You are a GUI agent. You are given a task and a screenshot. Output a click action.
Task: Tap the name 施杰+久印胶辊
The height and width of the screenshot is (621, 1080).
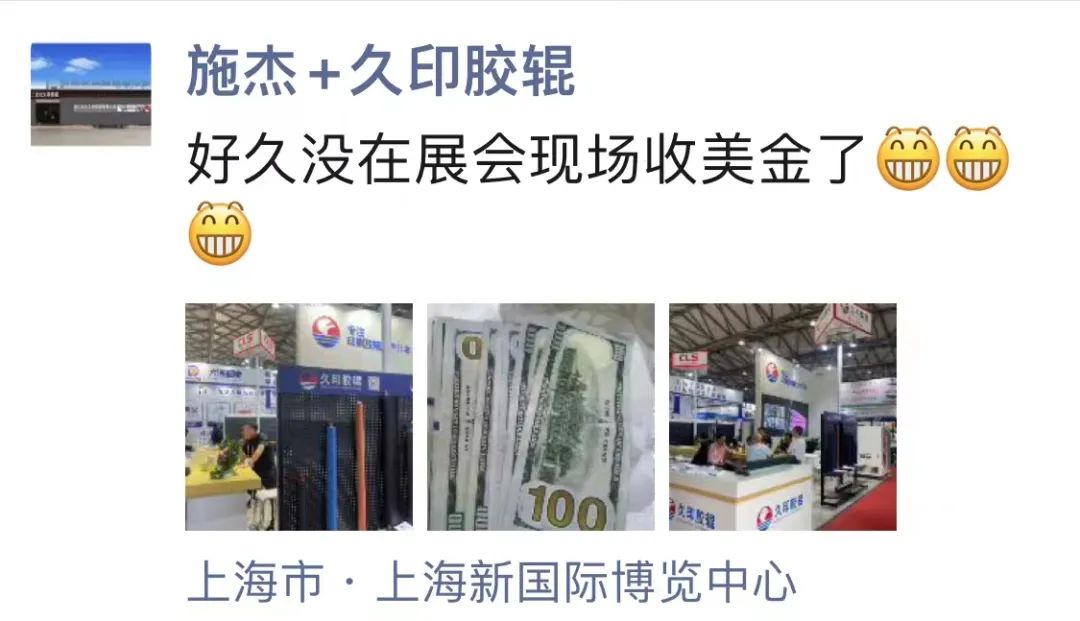click(x=381, y=72)
